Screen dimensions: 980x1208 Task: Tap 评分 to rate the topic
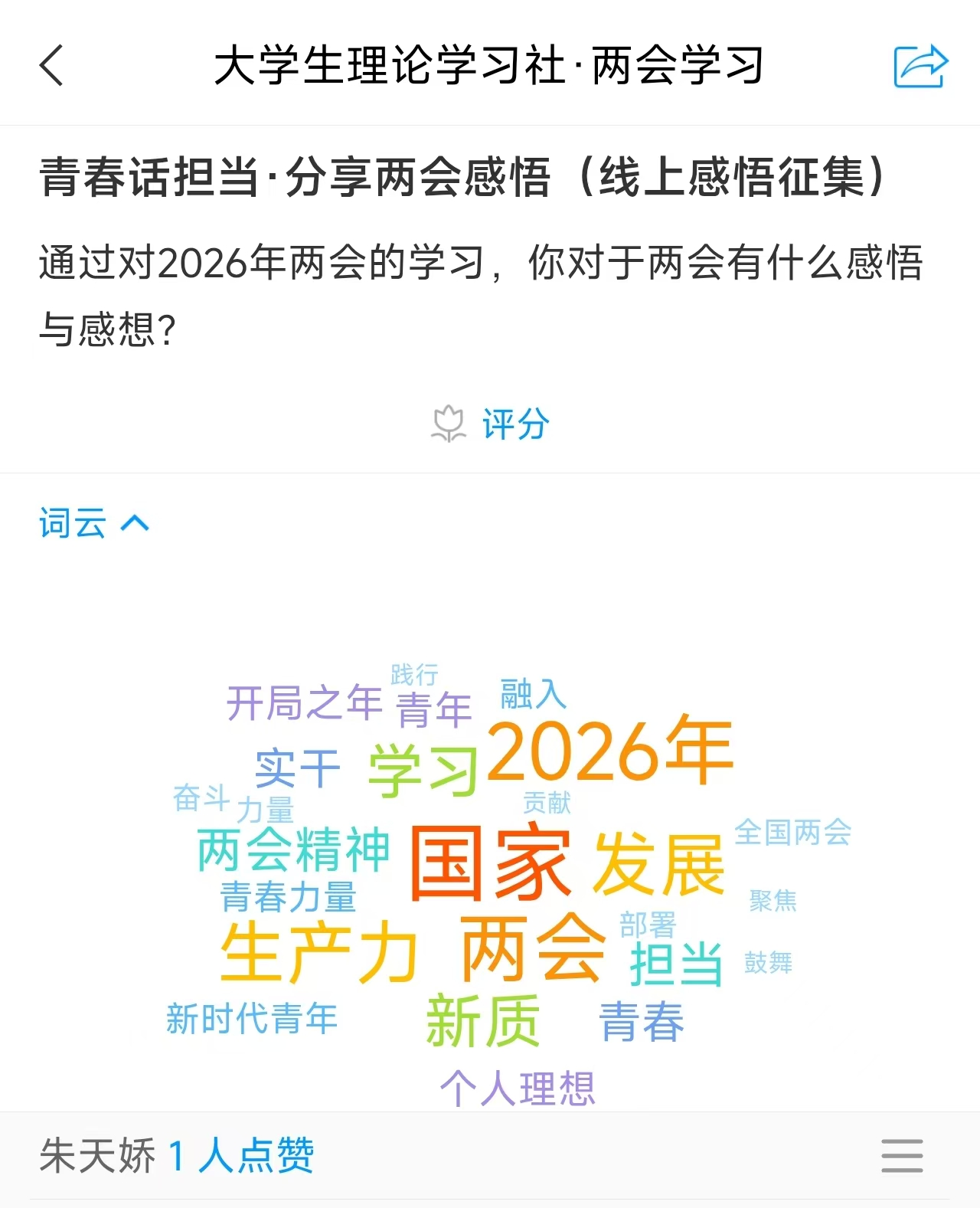pyautogui.click(x=492, y=424)
